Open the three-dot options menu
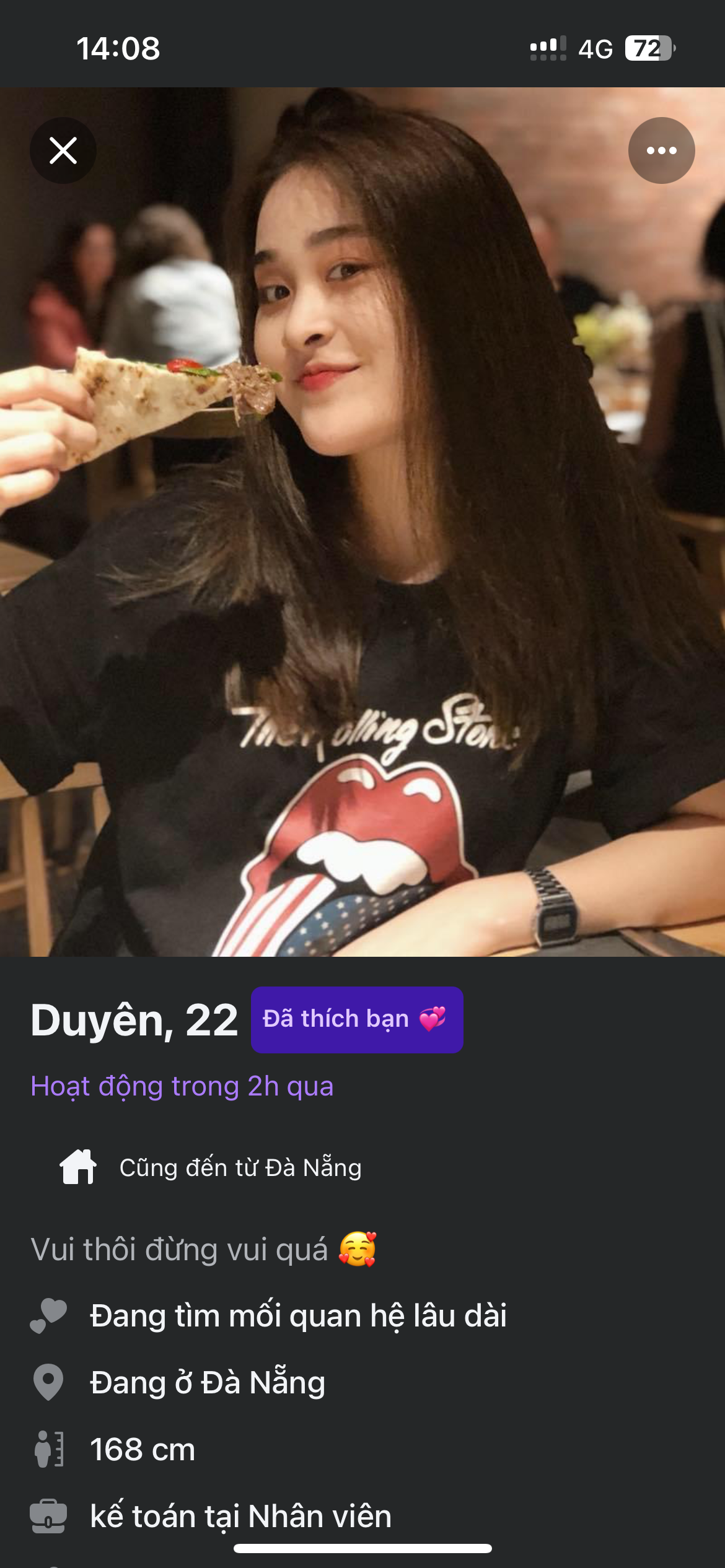Screen dimensions: 725x1568 tap(661, 150)
